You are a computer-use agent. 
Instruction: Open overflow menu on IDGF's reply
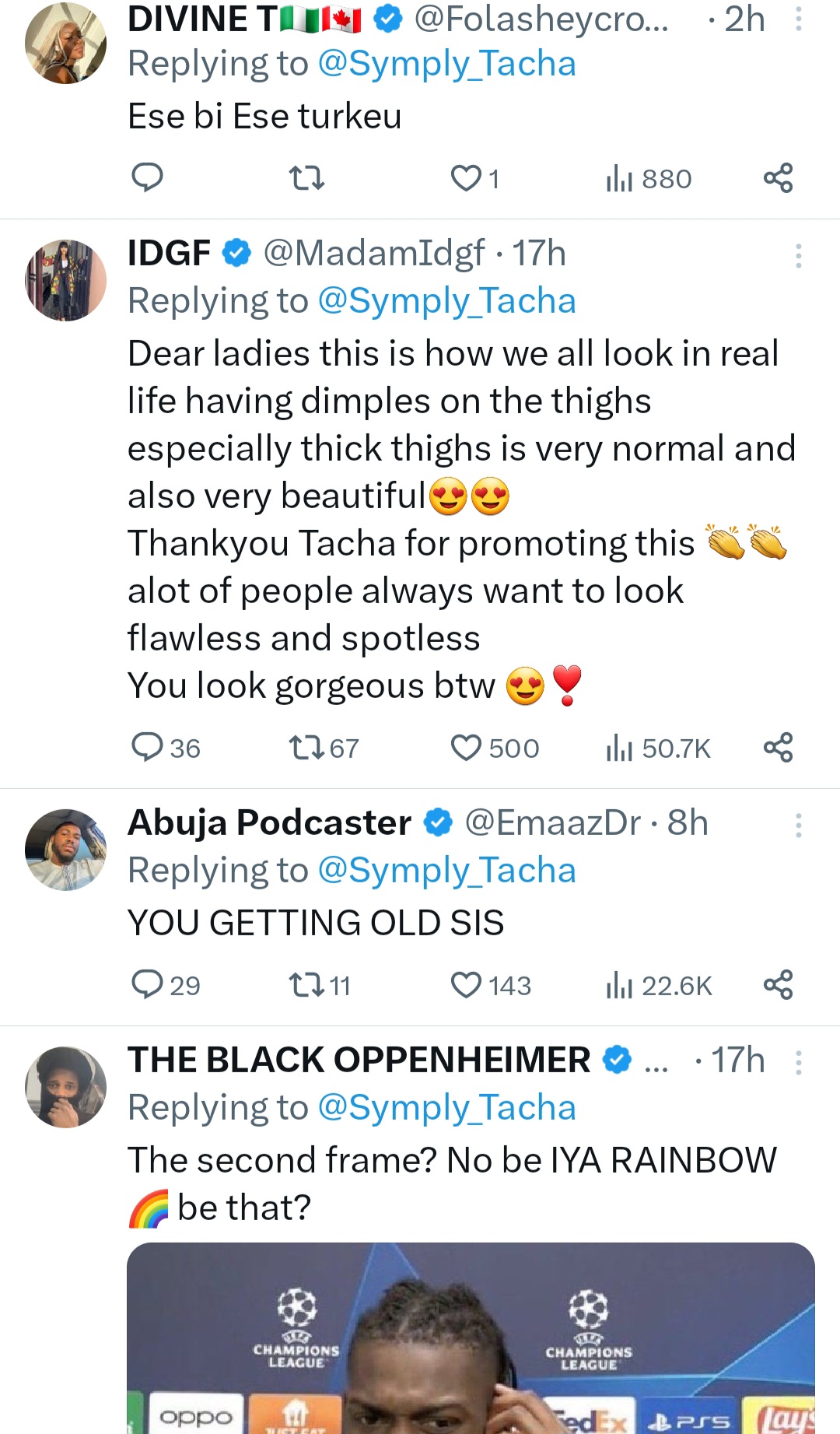pyautogui.click(x=798, y=256)
